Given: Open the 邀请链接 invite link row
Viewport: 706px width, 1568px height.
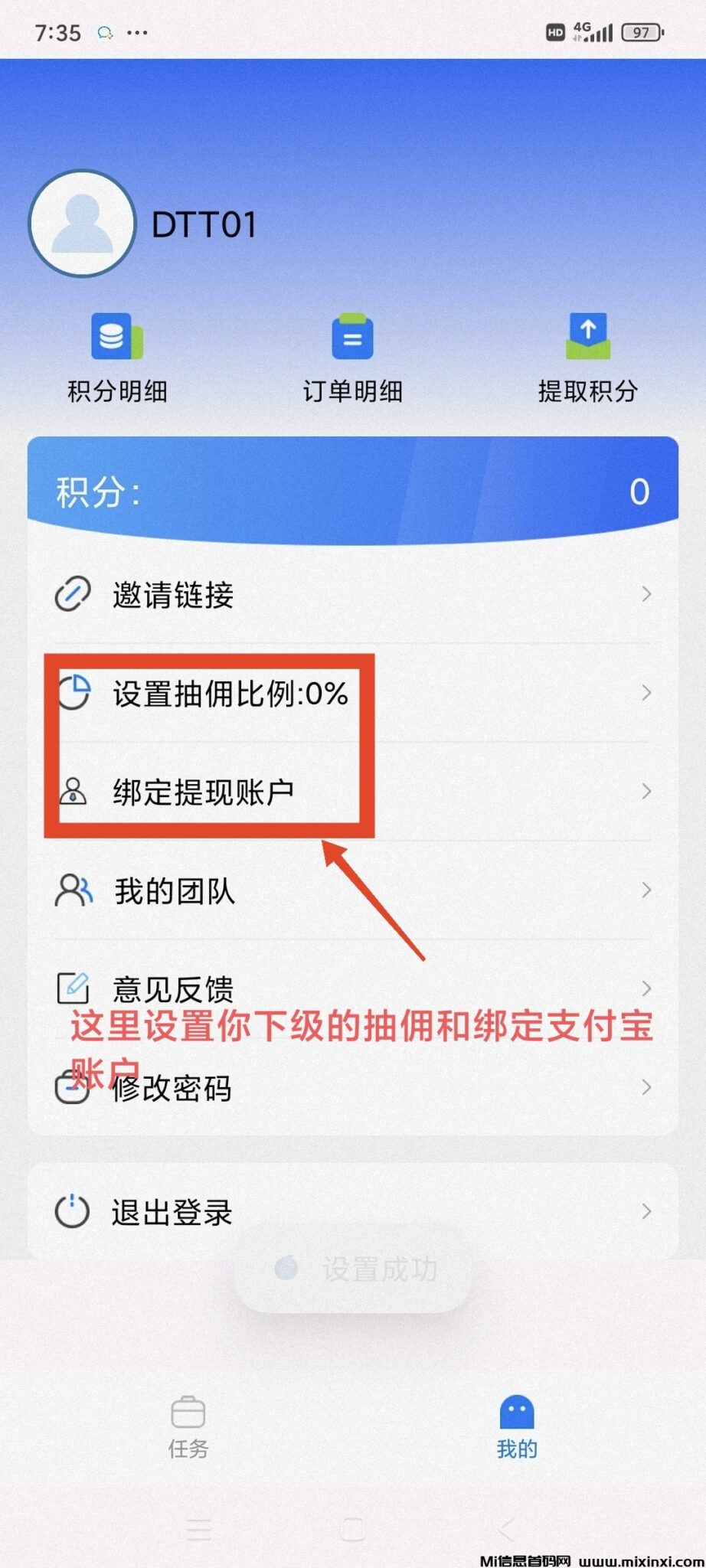Looking at the screenshot, I should coord(352,595).
